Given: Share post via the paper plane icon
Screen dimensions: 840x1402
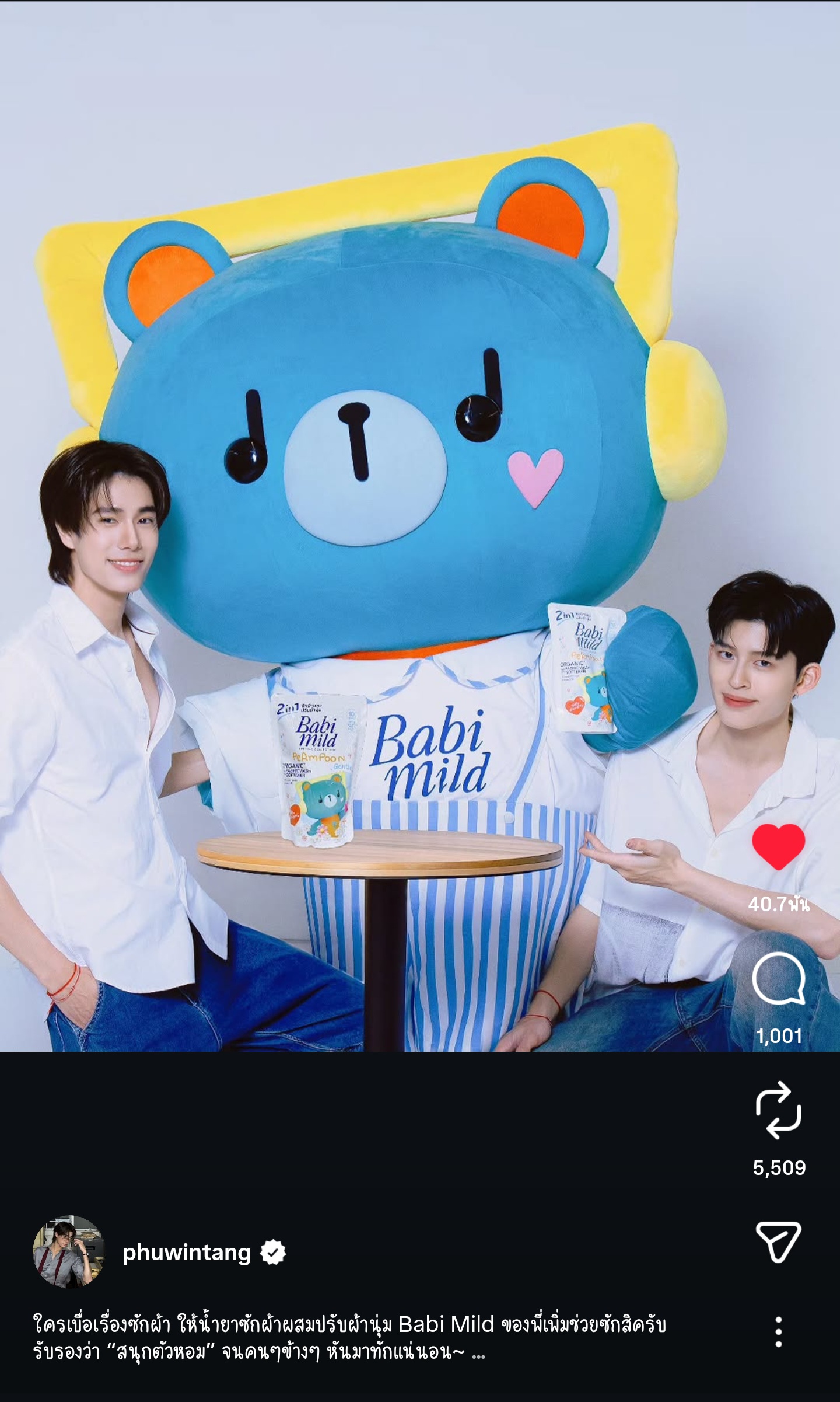Looking at the screenshot, I should click(778, 1241).
